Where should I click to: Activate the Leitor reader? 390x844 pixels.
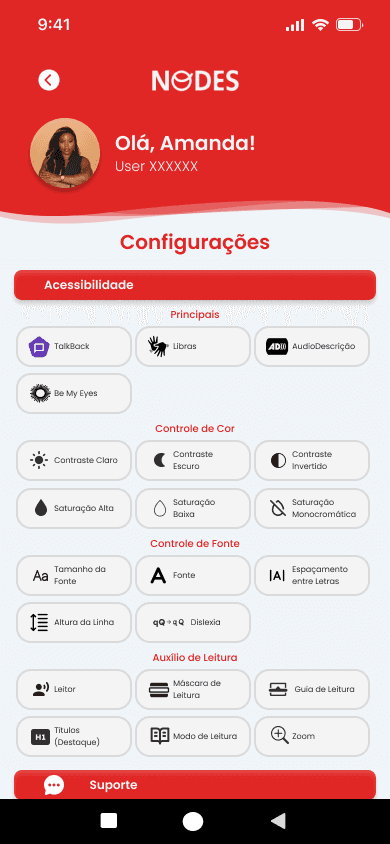pyautogui.click(x=74, y=690)
